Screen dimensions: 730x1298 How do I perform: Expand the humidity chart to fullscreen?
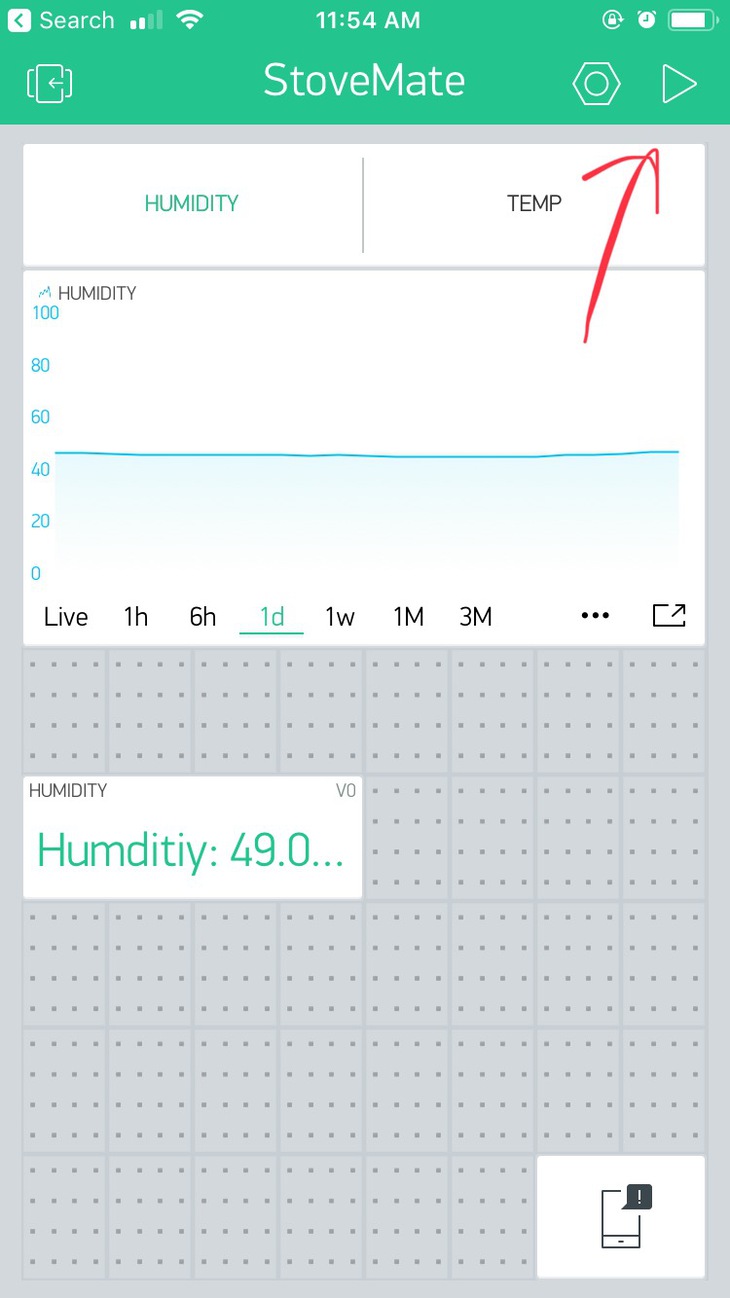[669, 615]
